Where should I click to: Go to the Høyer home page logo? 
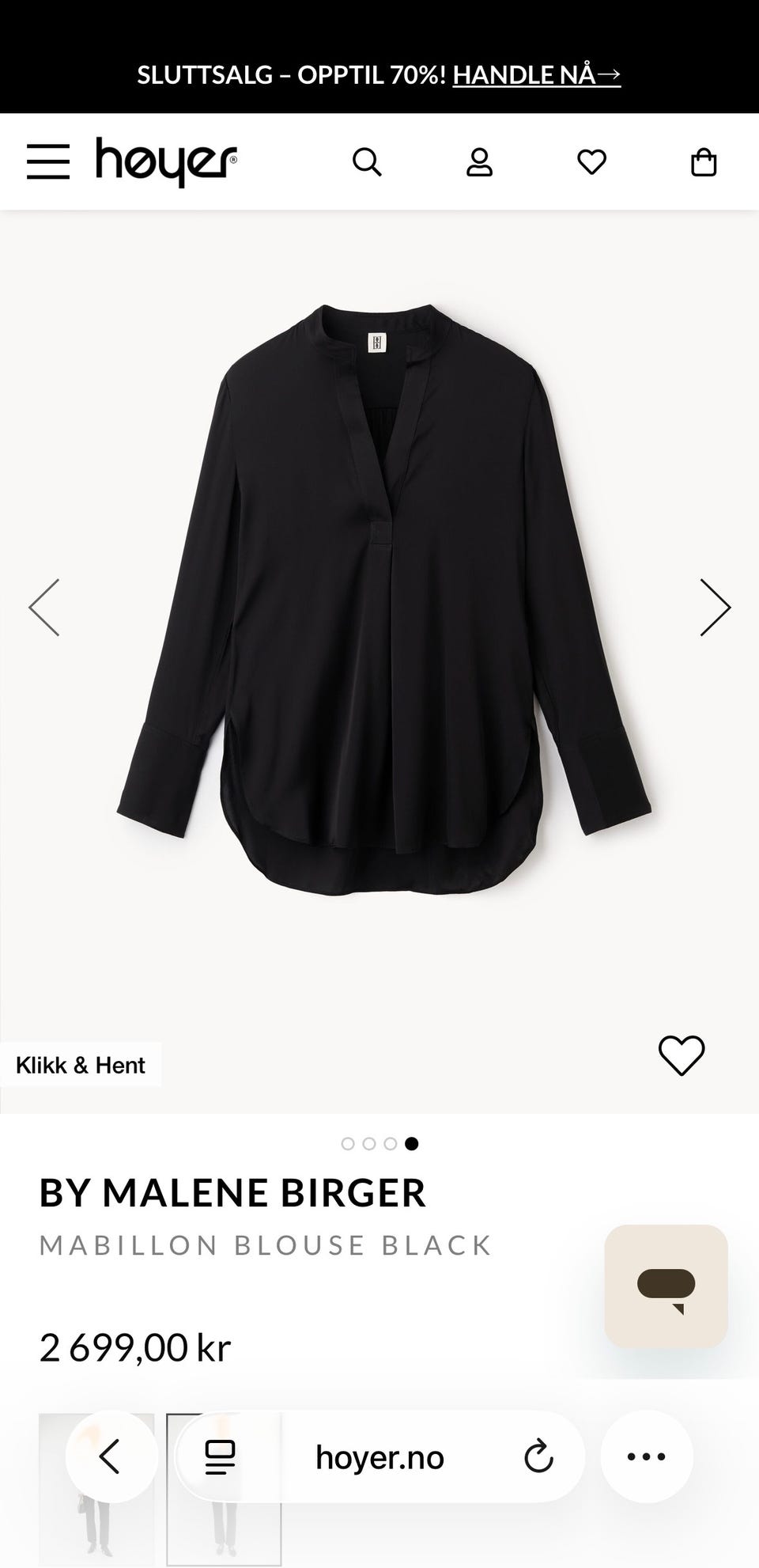[166, 161]
